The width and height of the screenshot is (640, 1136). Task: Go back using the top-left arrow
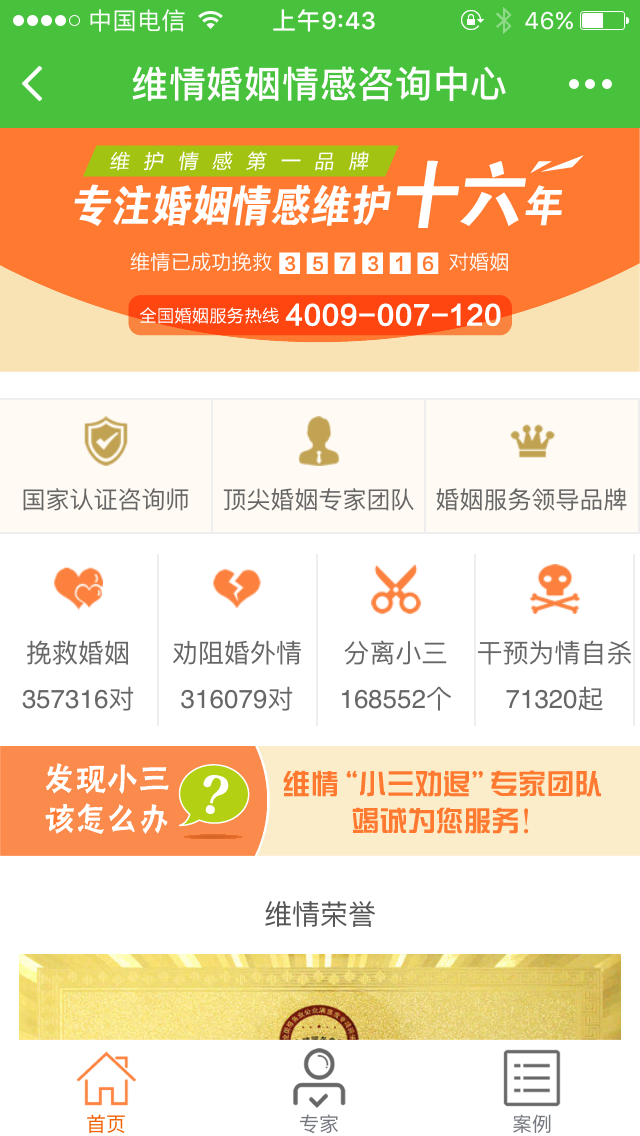[33, 84]
